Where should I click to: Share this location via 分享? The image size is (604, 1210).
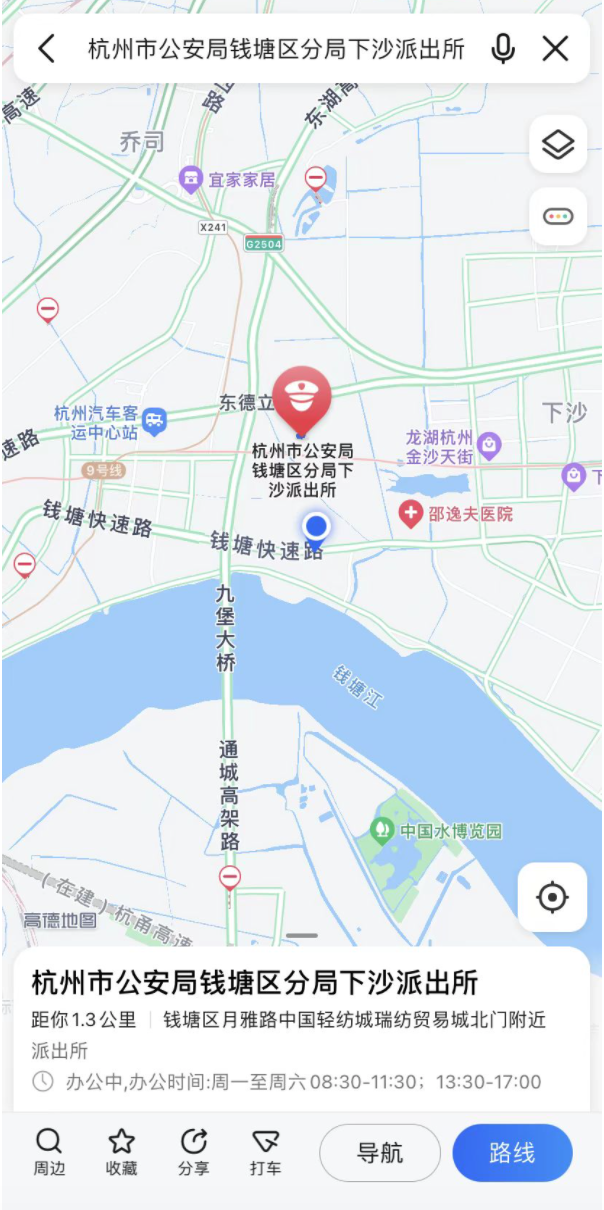[x=193, y=1152]
